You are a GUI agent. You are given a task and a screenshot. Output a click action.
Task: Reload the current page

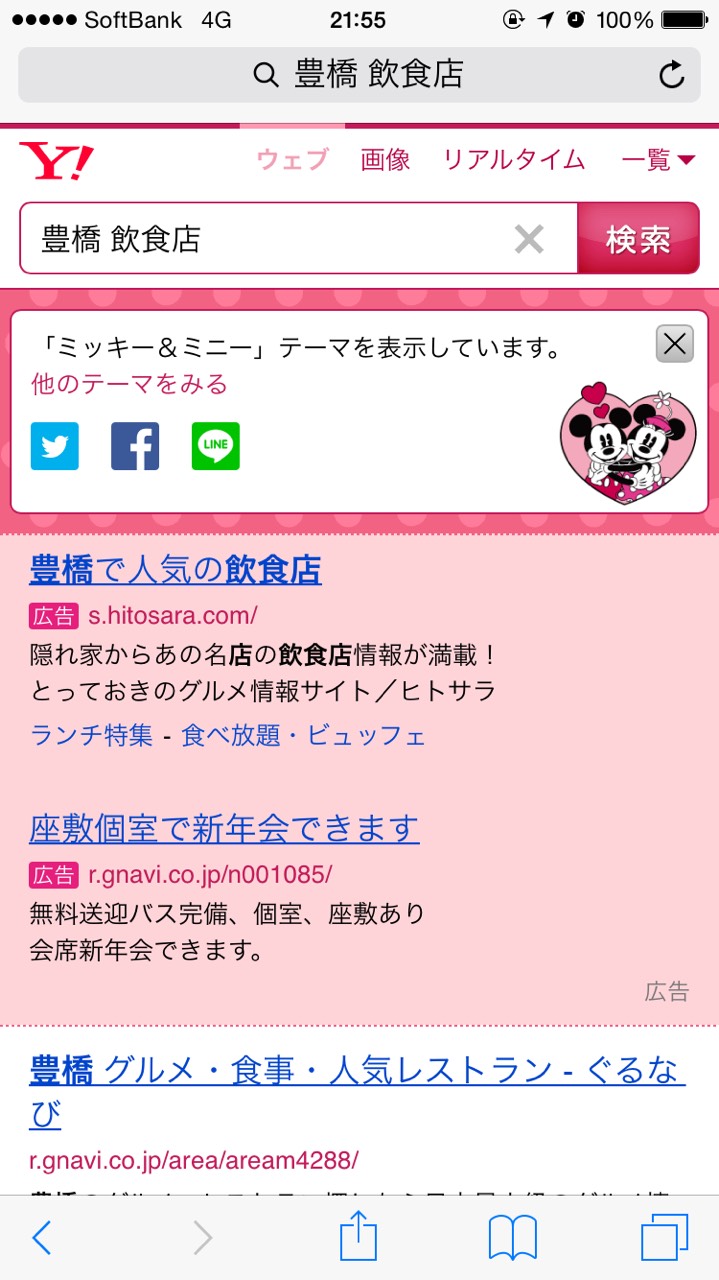671,75
